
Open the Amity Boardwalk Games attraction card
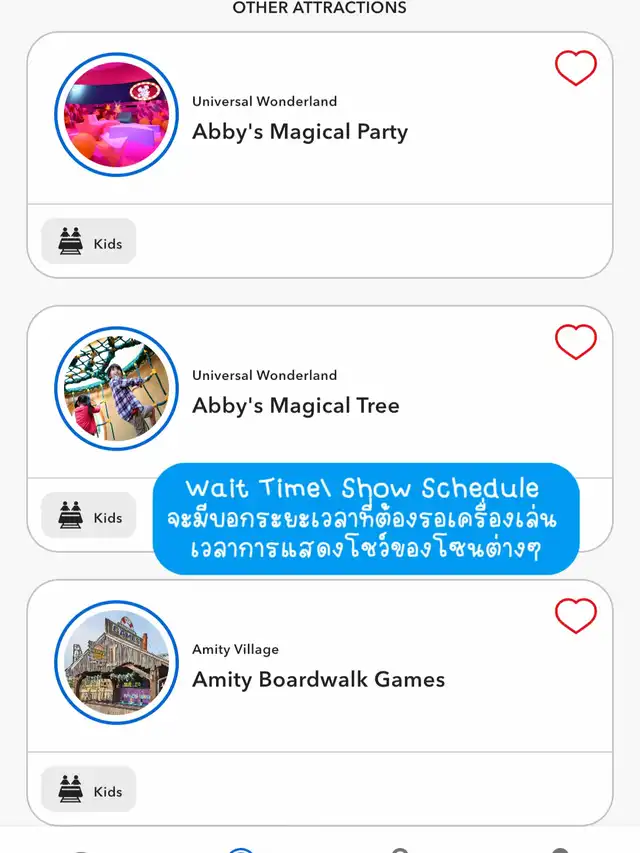tap(318, 679)
